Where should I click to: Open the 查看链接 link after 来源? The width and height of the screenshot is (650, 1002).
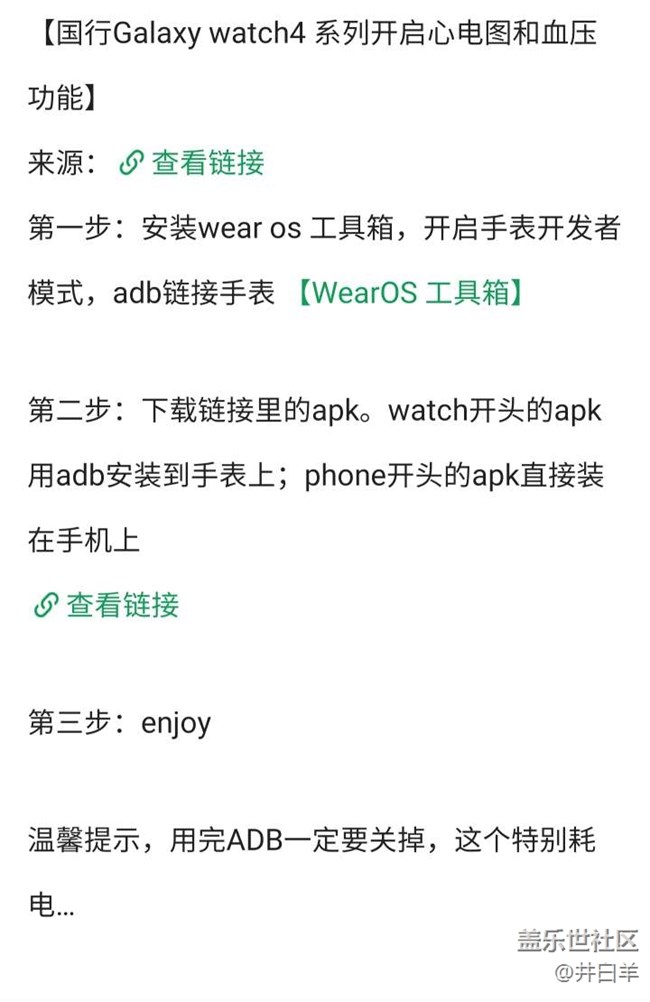[193, 163]
